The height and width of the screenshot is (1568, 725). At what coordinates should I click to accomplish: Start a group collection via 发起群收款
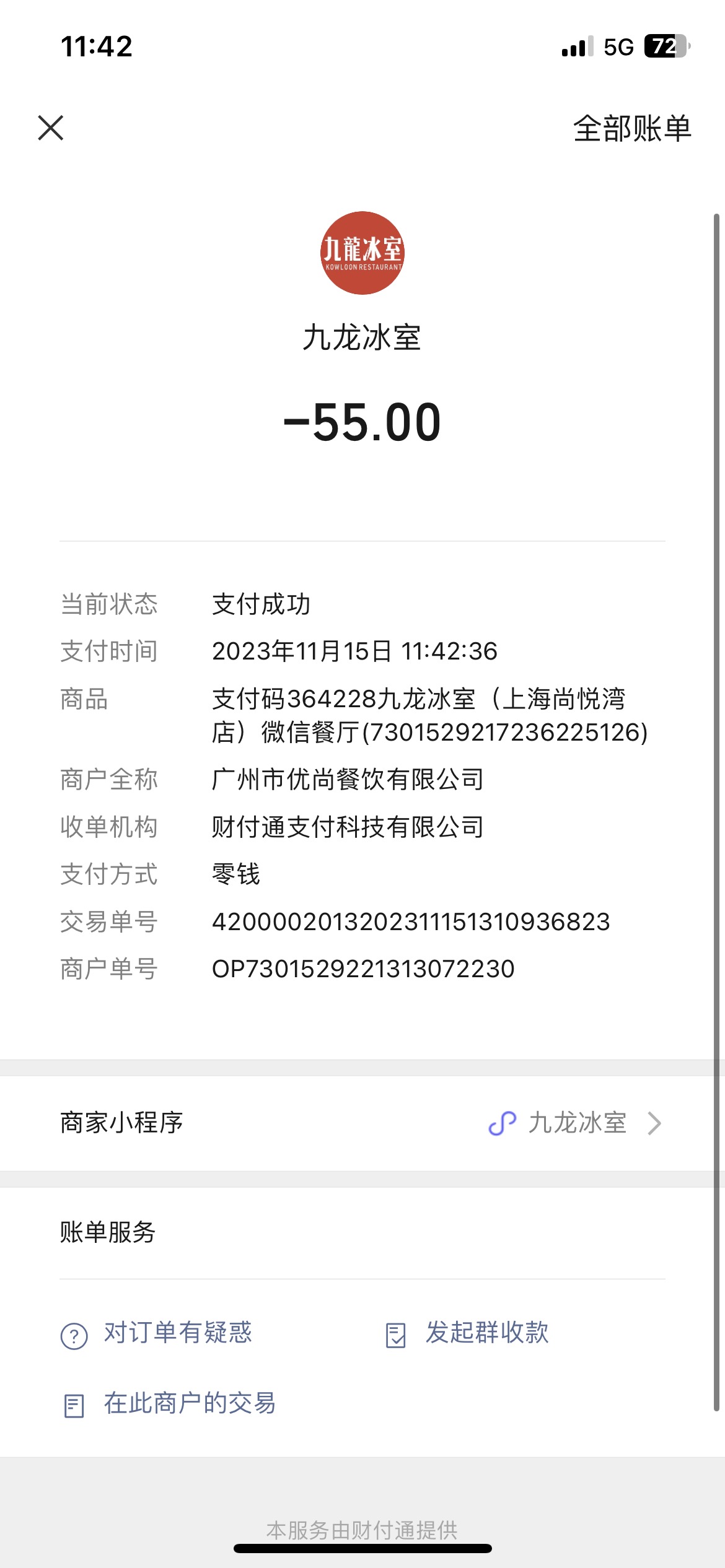point(467,1333)
